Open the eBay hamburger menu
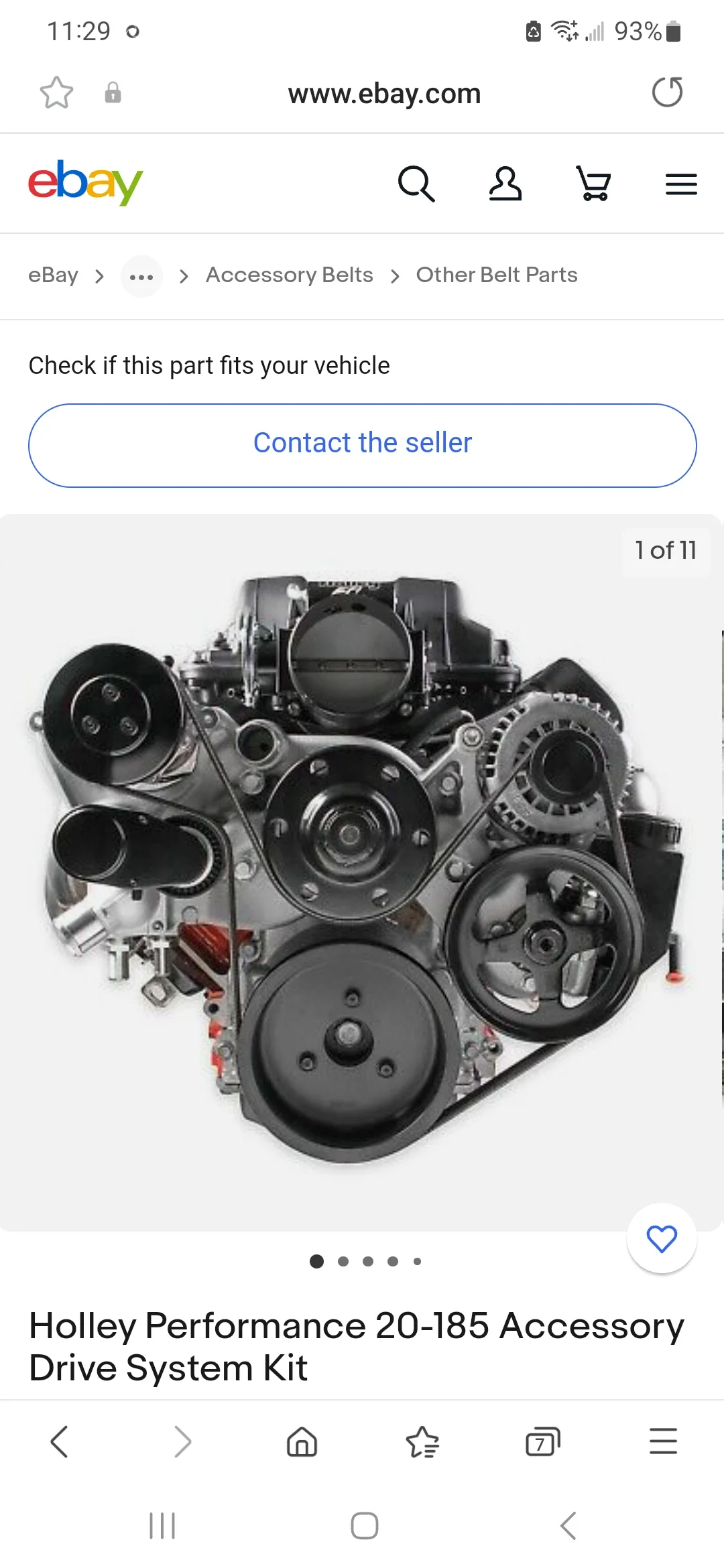This screenshot has width=724, height=1568. [x=681, y=184]
